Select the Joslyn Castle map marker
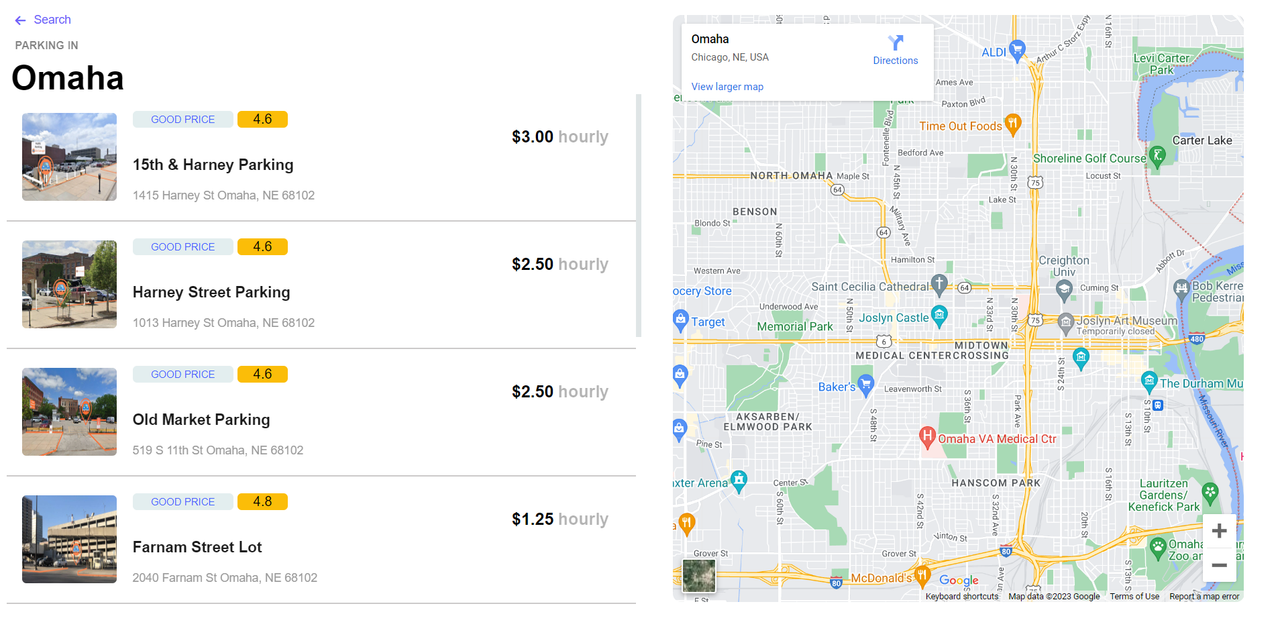Screen dimensions: 1280x621 coord(939,317)
